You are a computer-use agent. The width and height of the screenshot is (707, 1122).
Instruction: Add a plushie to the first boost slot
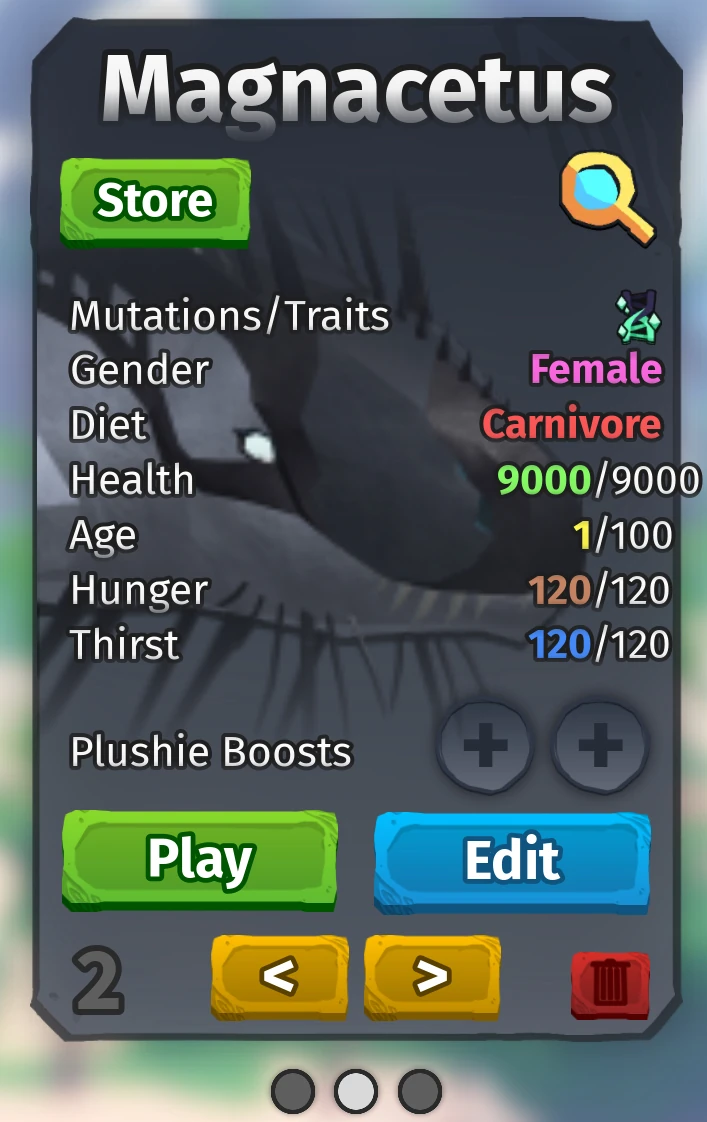[485, 746]
